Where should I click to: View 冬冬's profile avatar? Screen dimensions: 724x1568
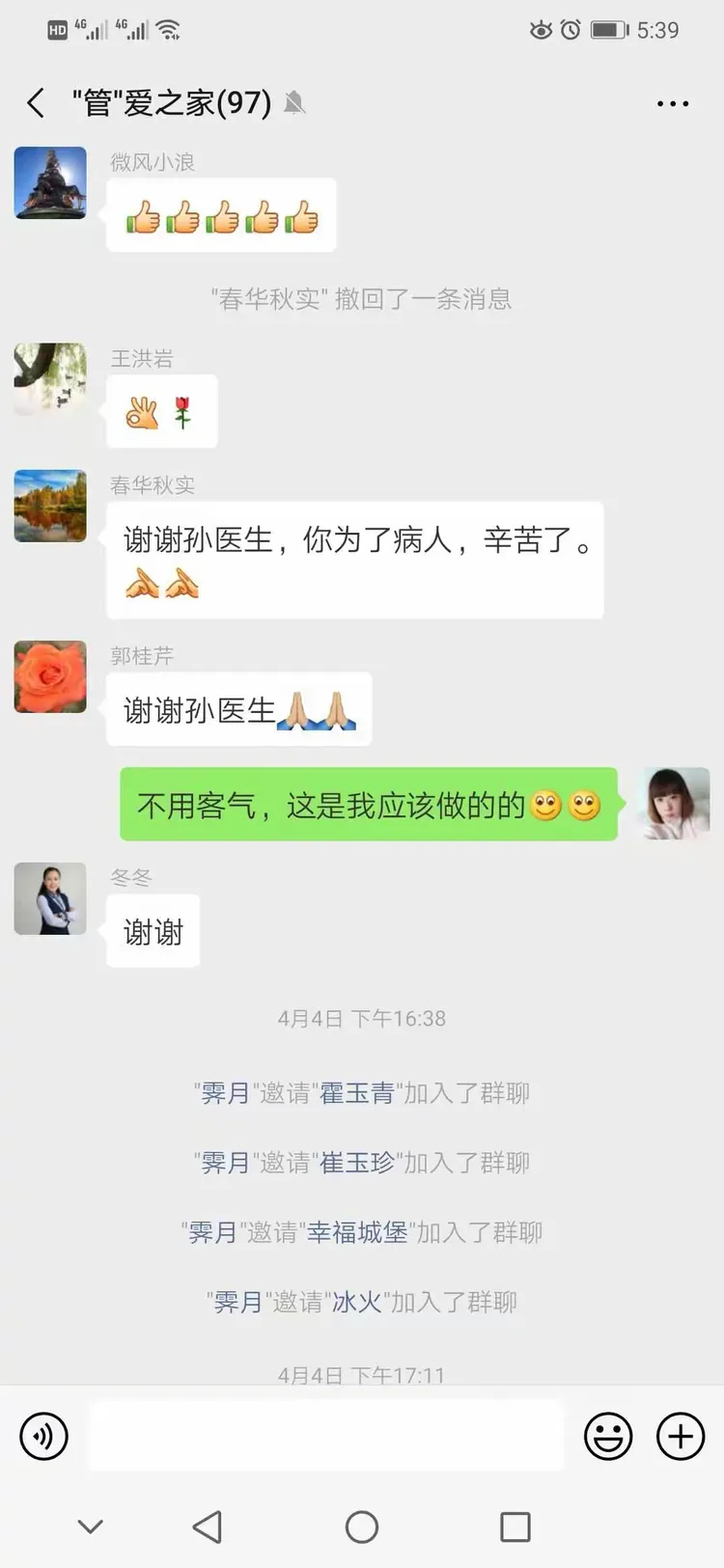coord(50,898)
